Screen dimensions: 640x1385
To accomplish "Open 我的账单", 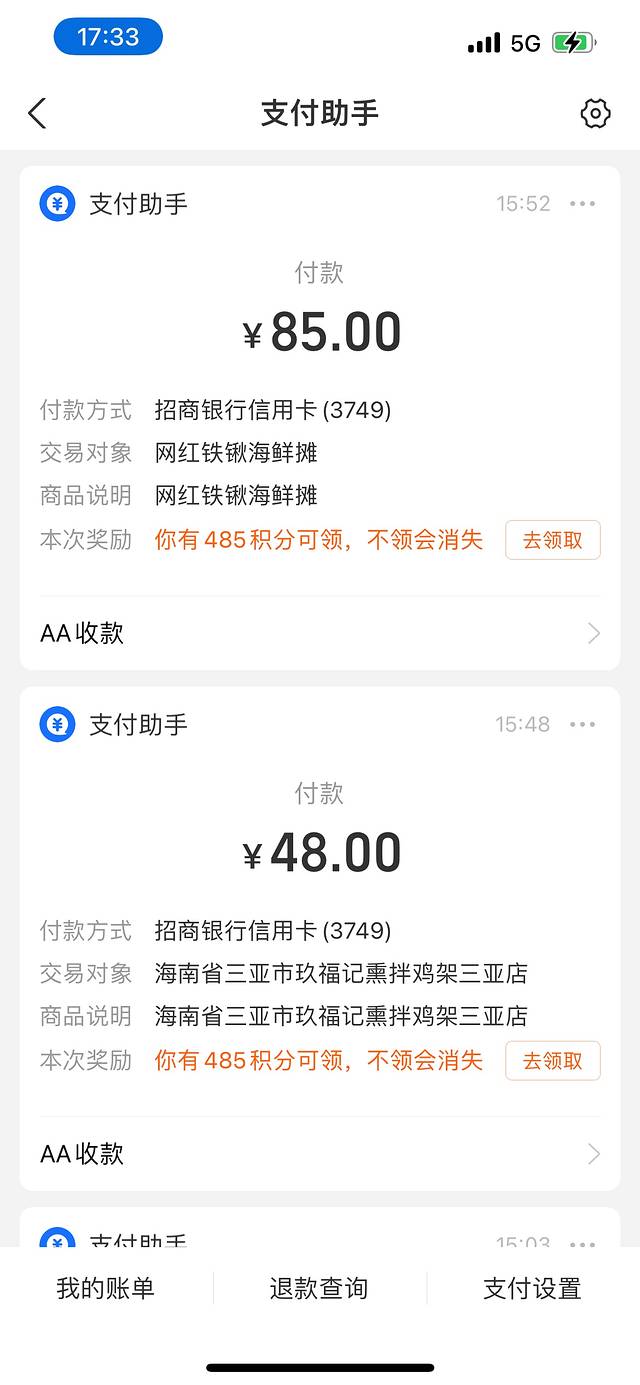I will (x=106, y=1289).
